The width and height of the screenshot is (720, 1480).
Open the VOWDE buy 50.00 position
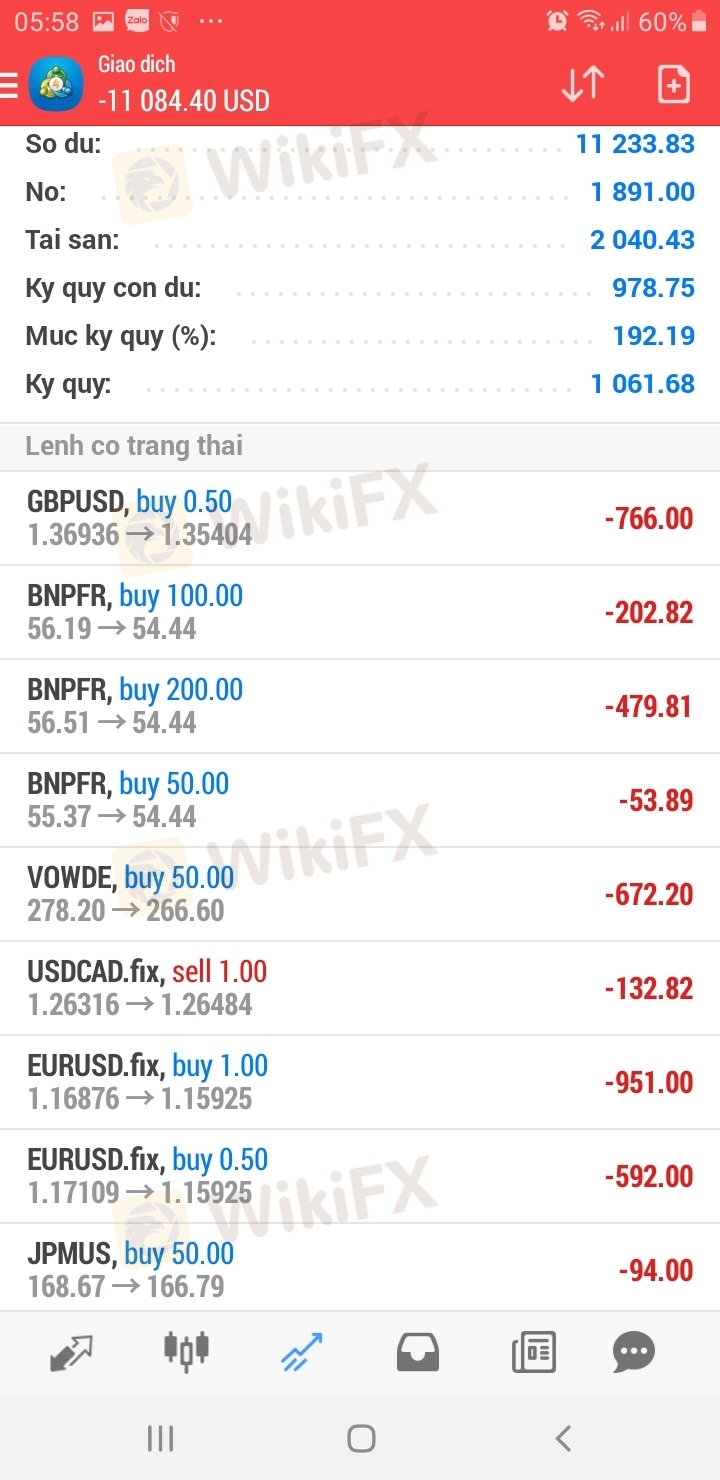tap(360, 894)
